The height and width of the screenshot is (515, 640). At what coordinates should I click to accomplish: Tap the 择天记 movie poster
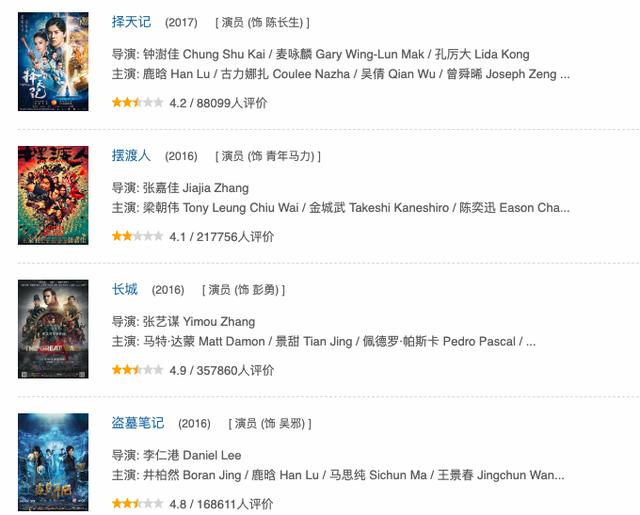point(46,60)
